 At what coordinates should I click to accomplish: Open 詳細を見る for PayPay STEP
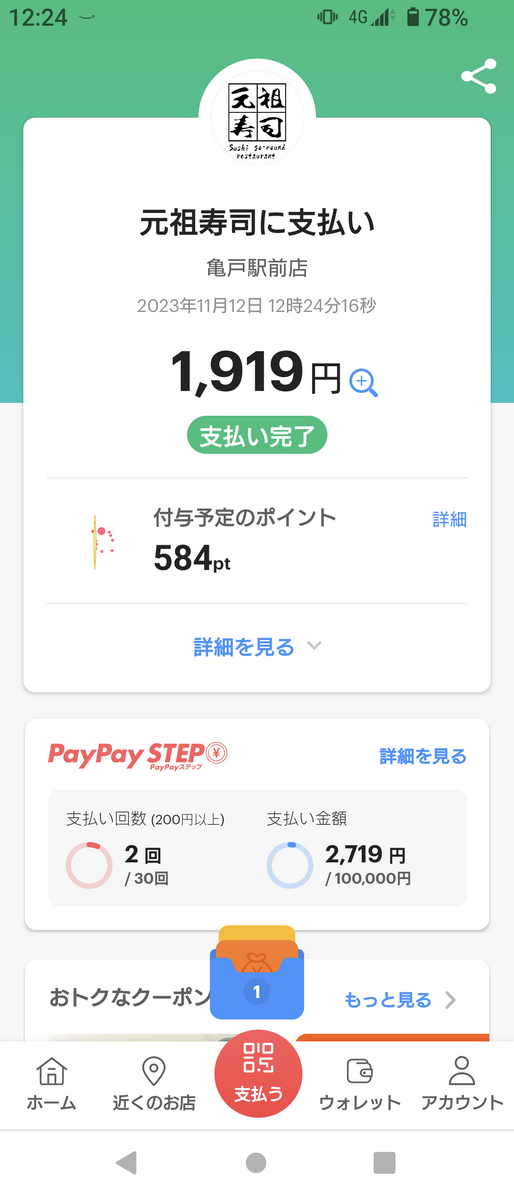(x=422, y=756)
